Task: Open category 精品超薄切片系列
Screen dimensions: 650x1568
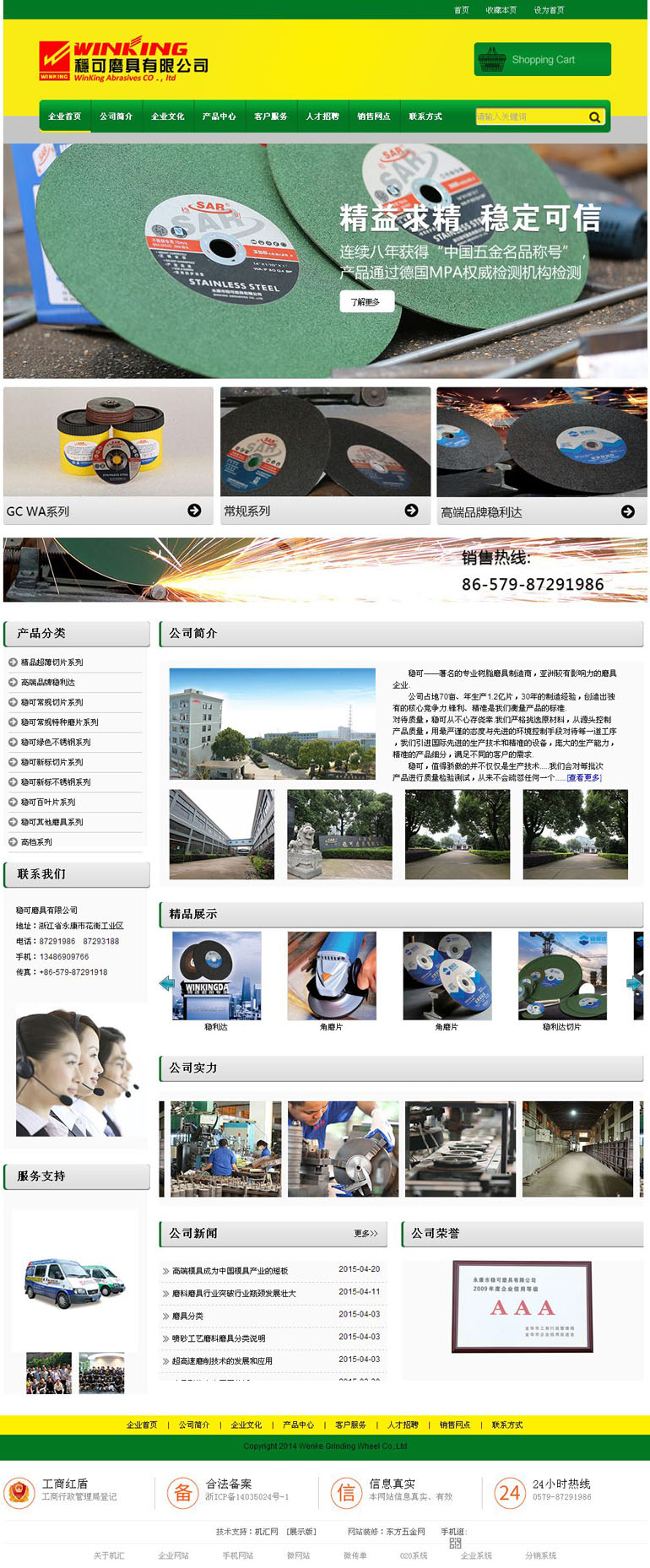Action: [x=51, y=662]
